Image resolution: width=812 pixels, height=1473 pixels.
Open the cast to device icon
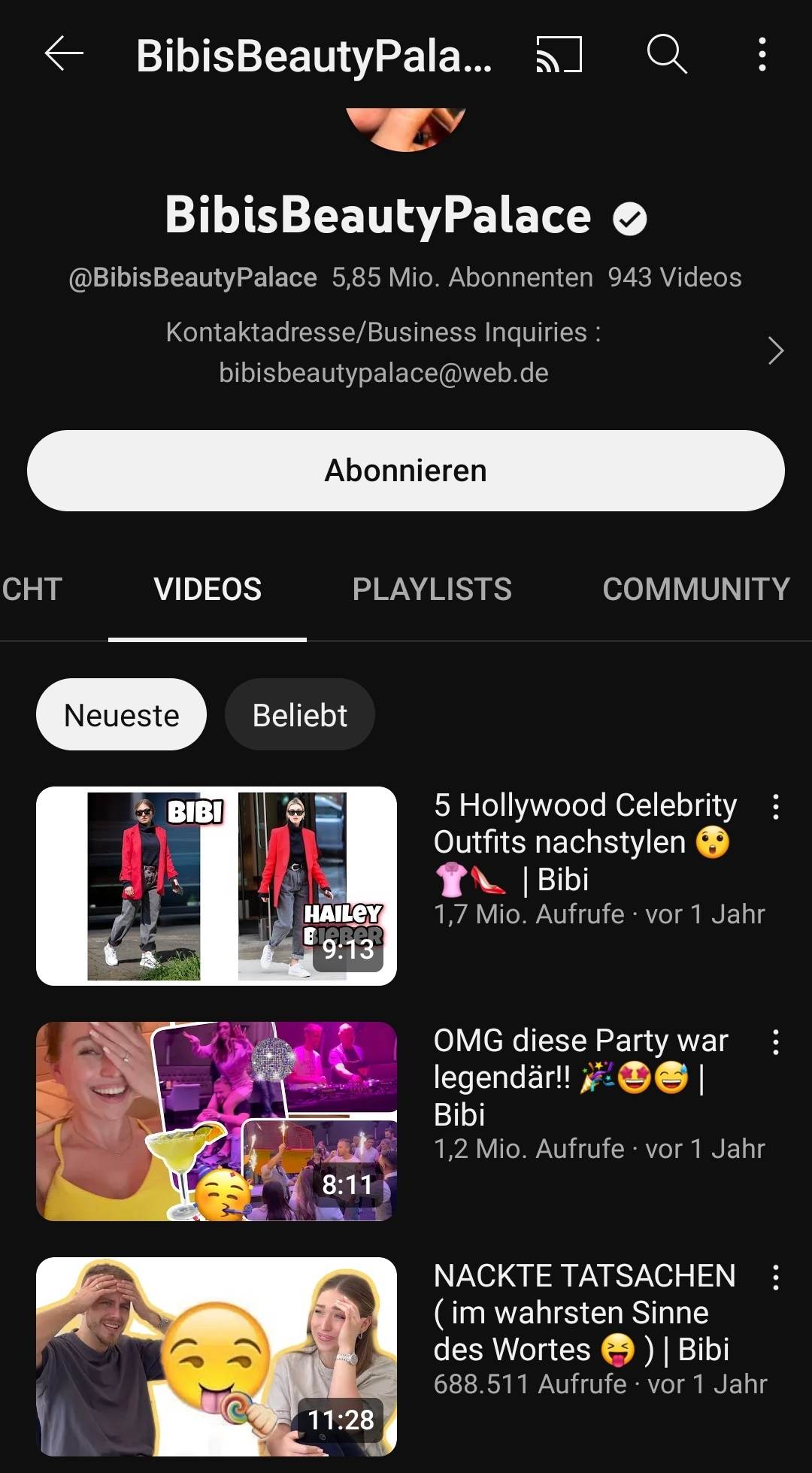pyautogui.click(x=559, y=54)
